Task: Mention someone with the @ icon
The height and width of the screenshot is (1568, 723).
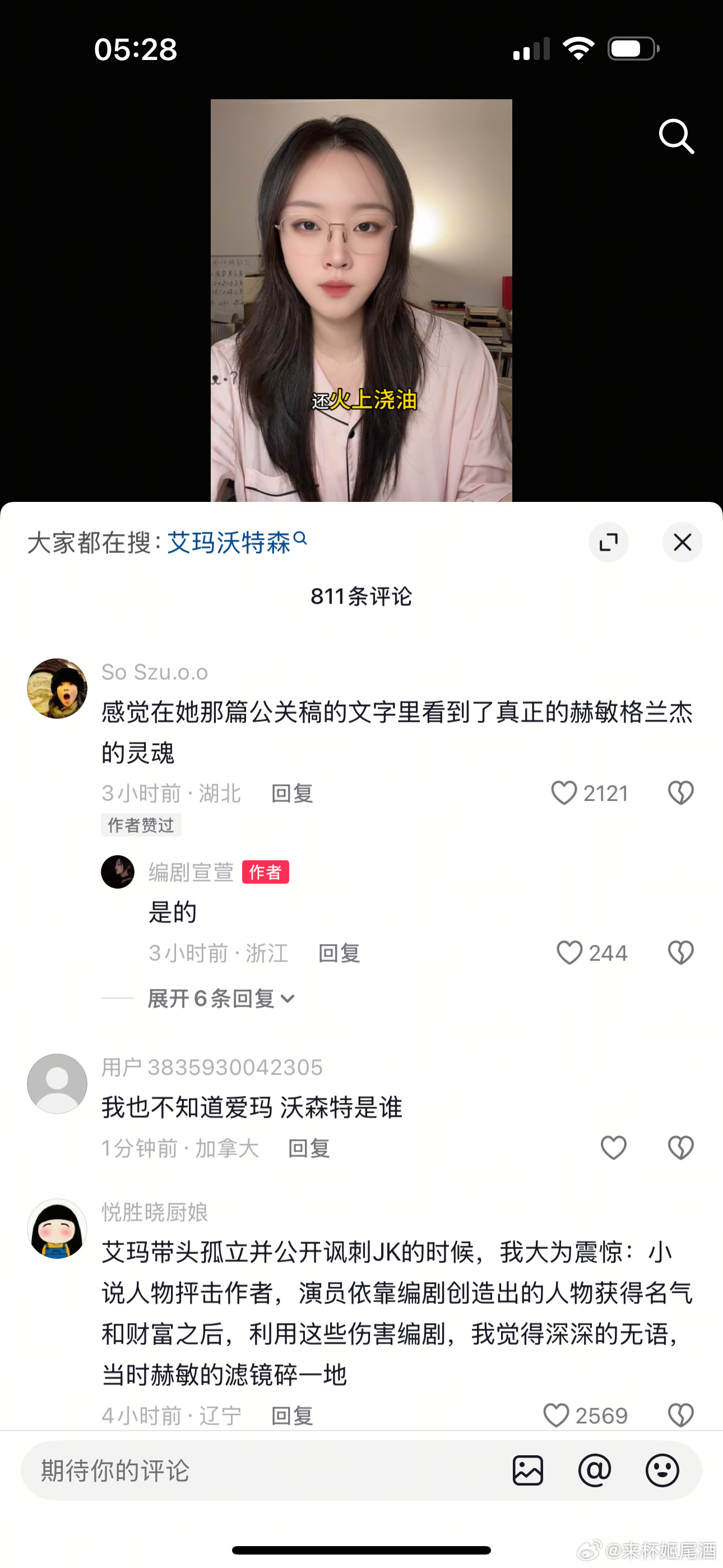Action: pyautogui.click(x=595, y=1470)
